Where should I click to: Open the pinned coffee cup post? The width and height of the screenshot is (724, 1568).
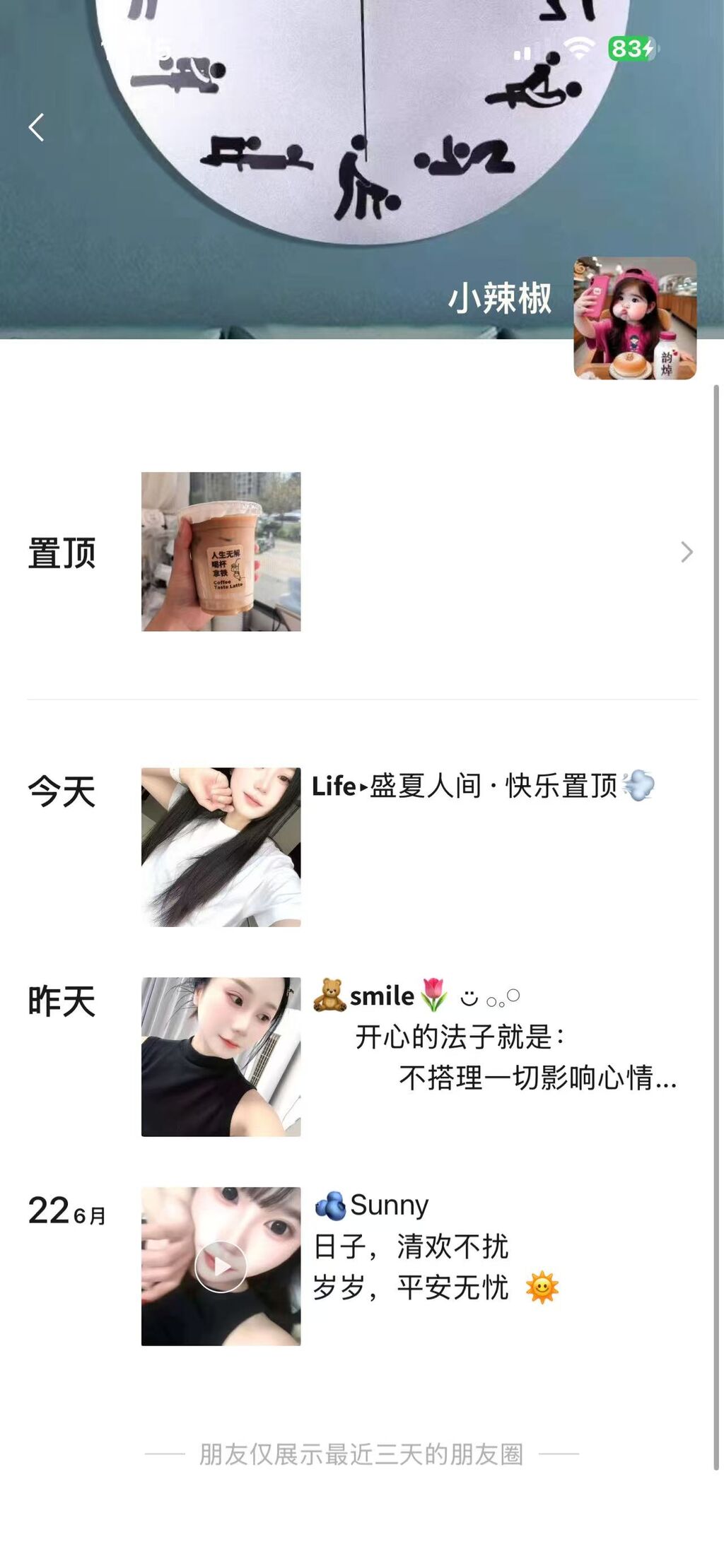(x=221, y=551)
